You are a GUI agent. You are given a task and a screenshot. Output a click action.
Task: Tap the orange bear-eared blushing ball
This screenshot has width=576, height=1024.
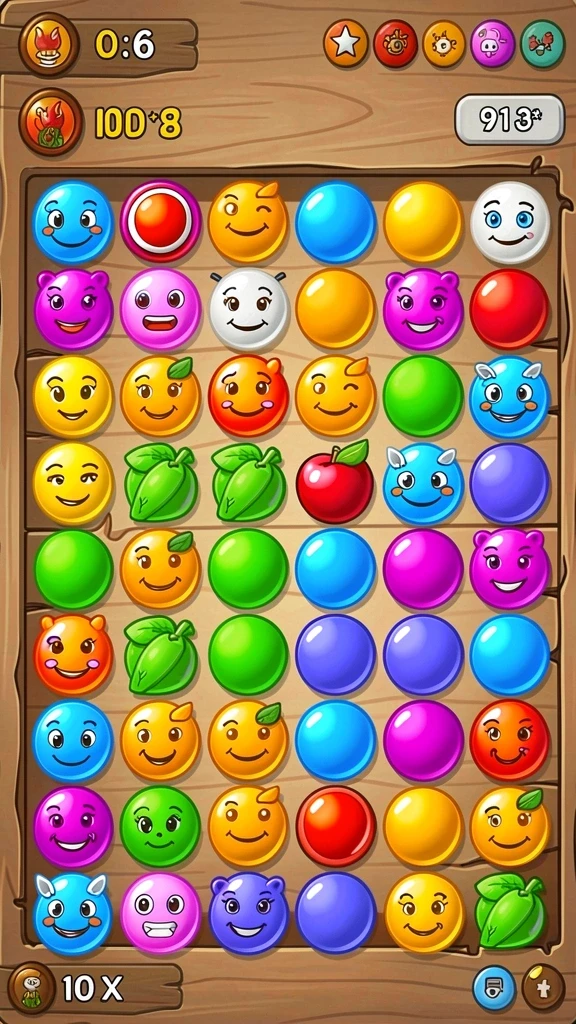(x=73, y=654)
